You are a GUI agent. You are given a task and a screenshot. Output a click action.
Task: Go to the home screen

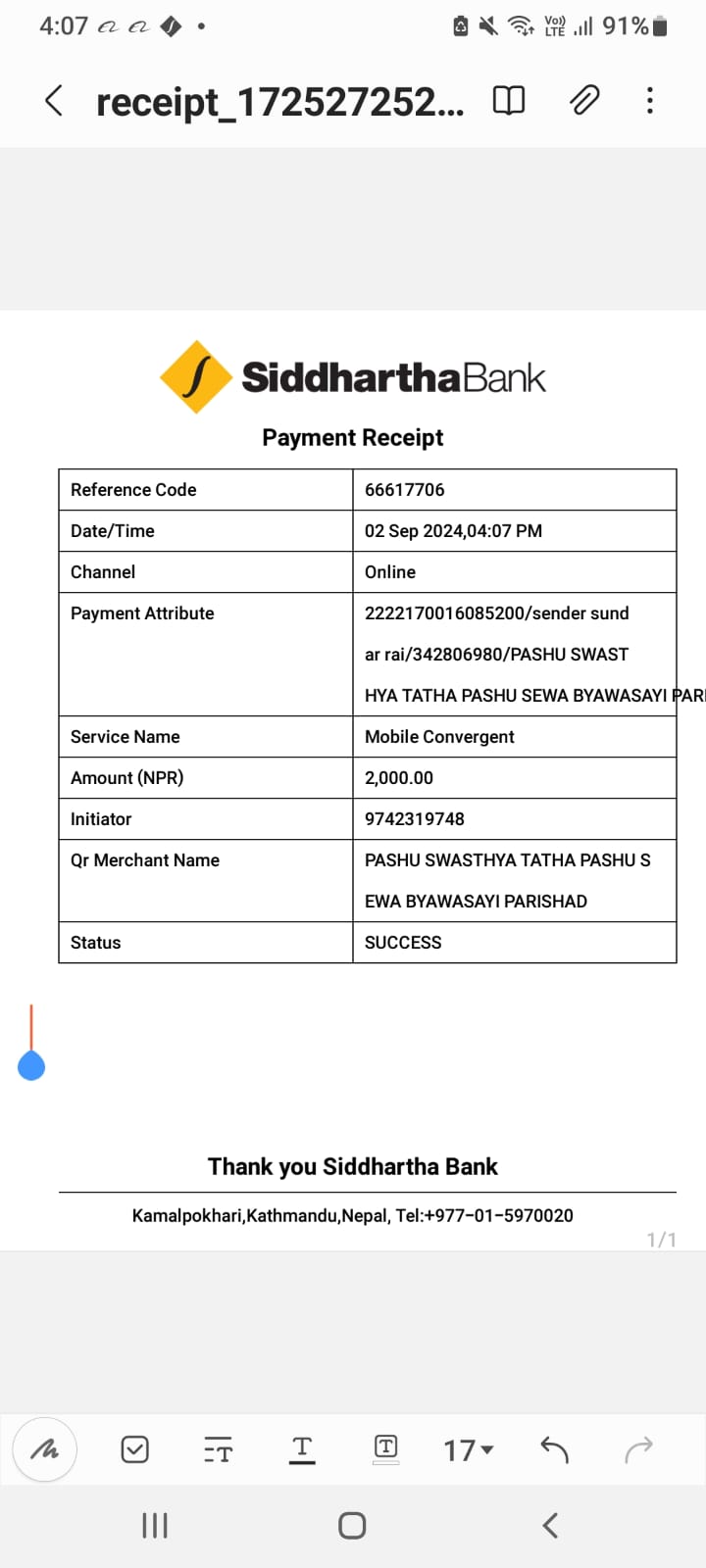(x=352, y=1525)
